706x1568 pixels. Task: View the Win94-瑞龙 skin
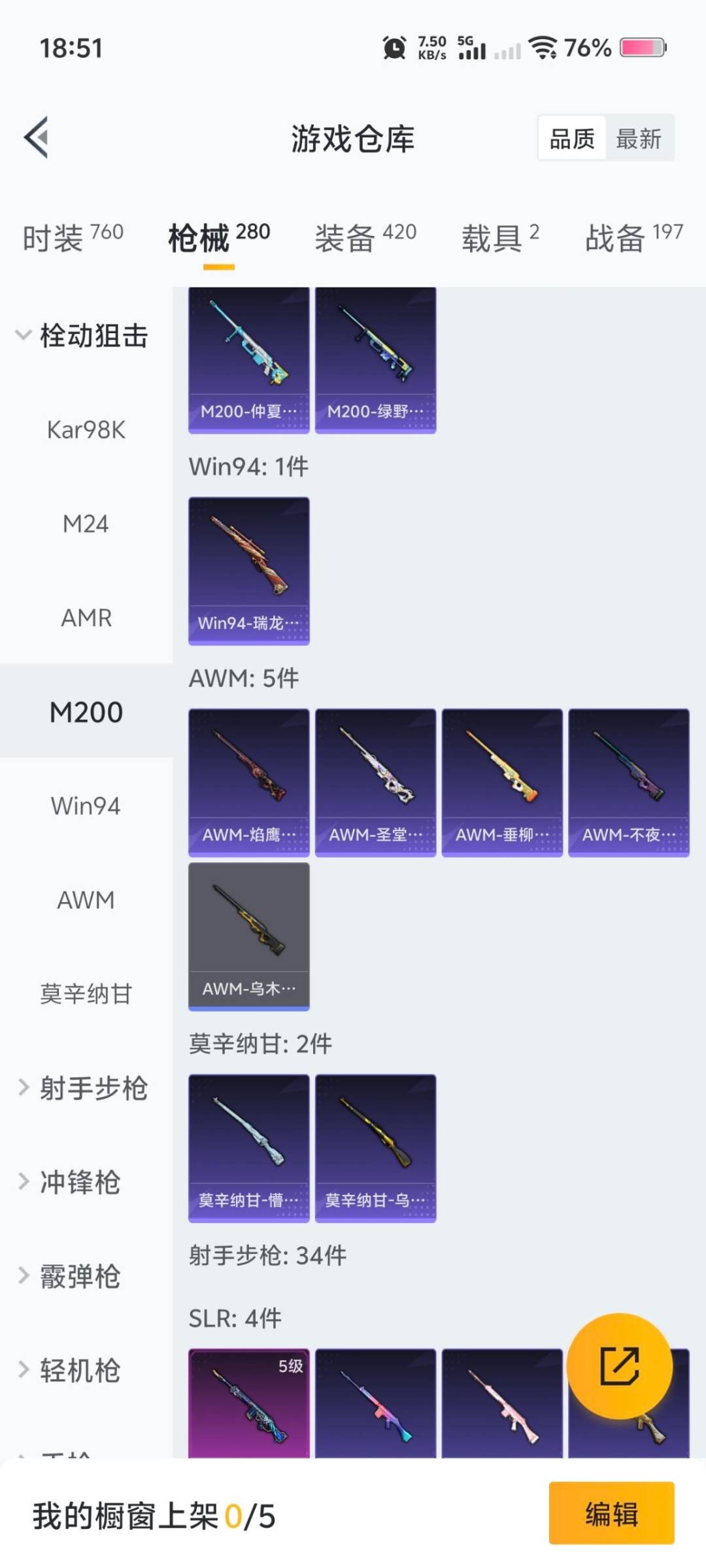coord(248,568)
